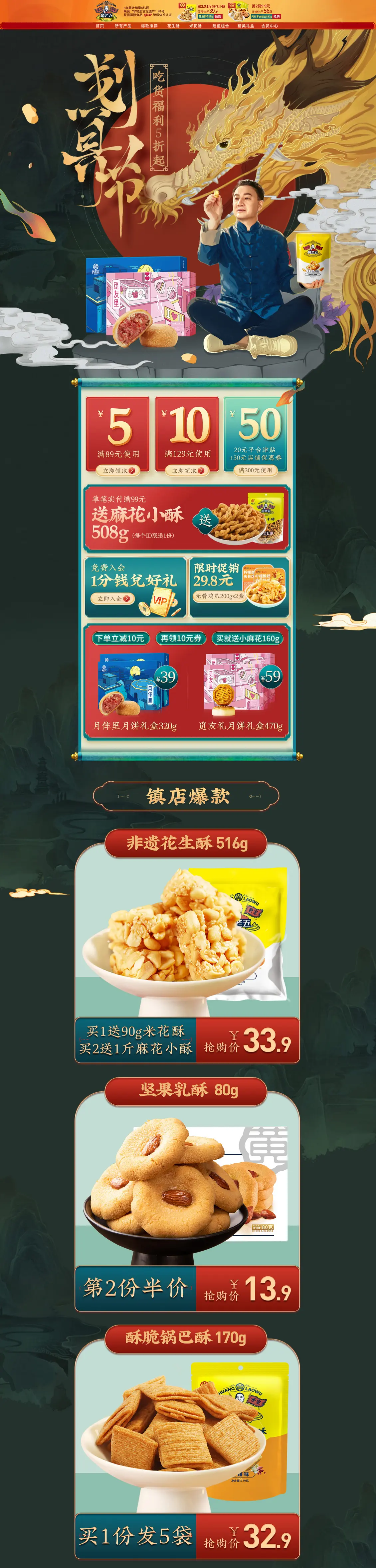
Task: Open the 非遗花生酥 516g product card
Action: pos(187,950)
